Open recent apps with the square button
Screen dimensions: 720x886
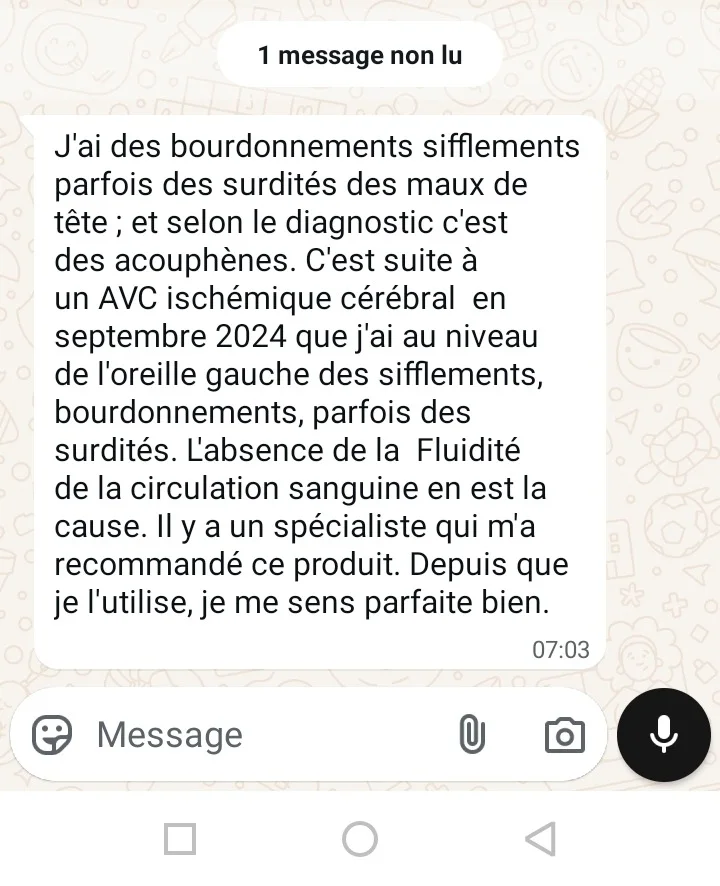[180, 839]
